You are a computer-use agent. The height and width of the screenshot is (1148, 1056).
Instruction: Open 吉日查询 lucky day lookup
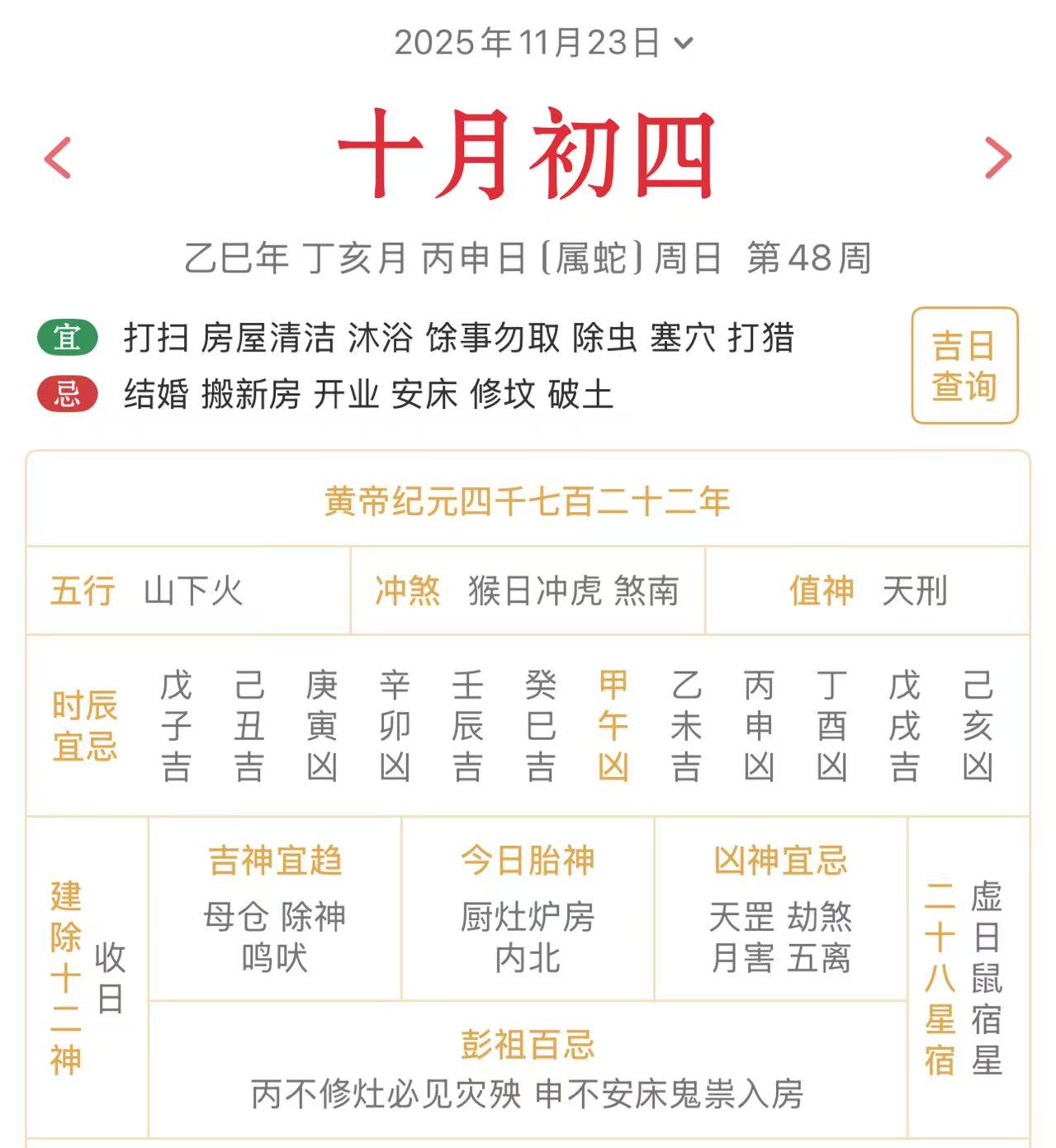964,365
